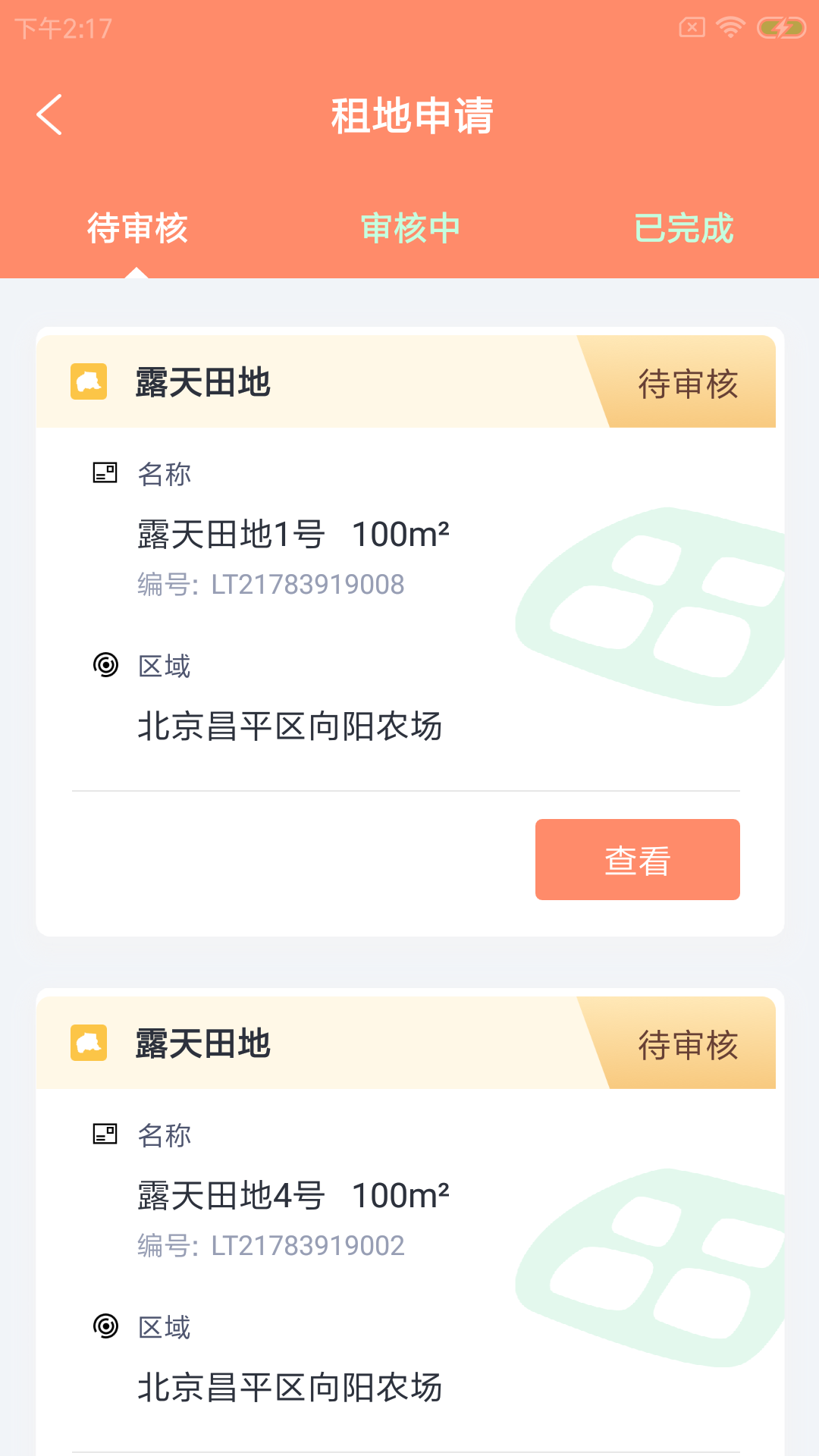Tap the name (名称) icon on first card

pos(104,472)
